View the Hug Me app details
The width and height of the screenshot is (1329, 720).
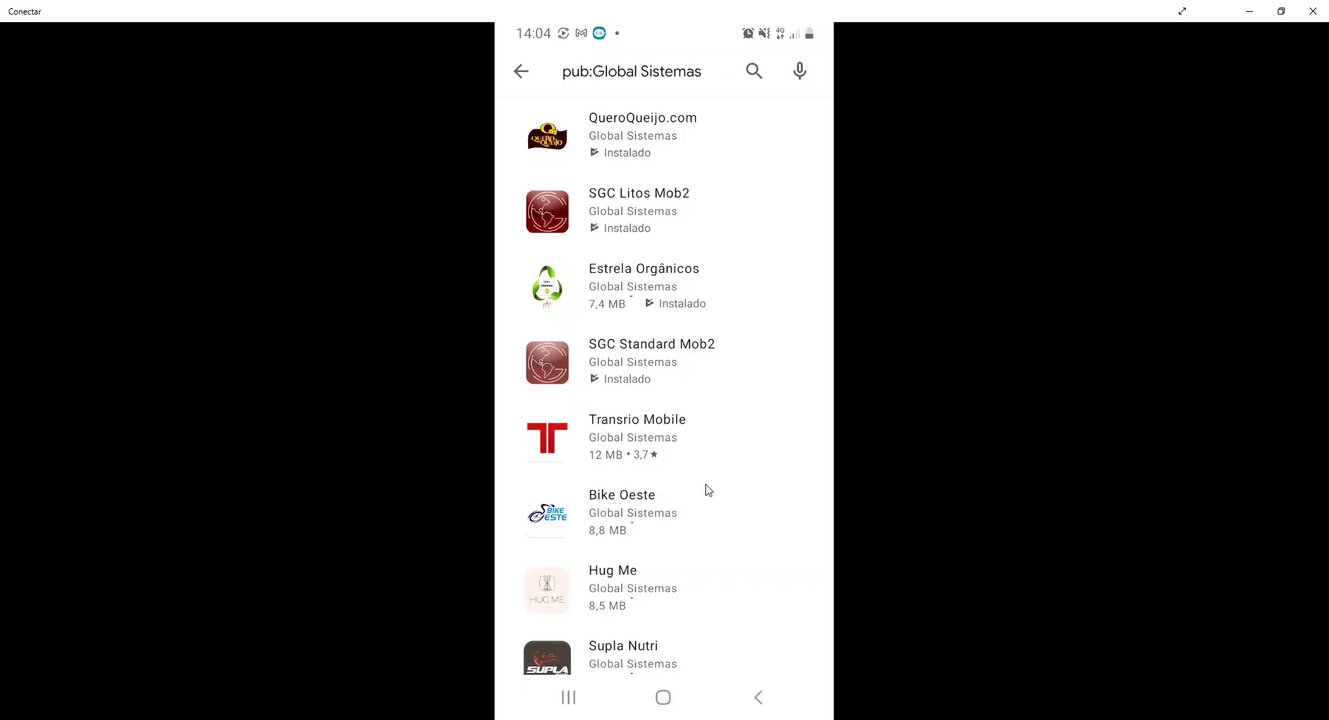612,587
